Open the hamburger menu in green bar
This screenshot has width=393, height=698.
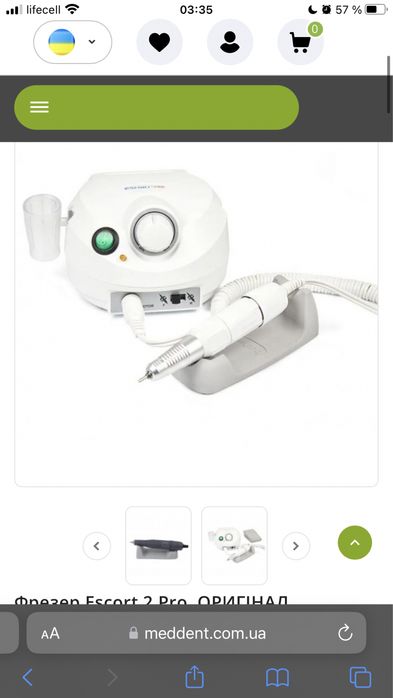(39, 107)
